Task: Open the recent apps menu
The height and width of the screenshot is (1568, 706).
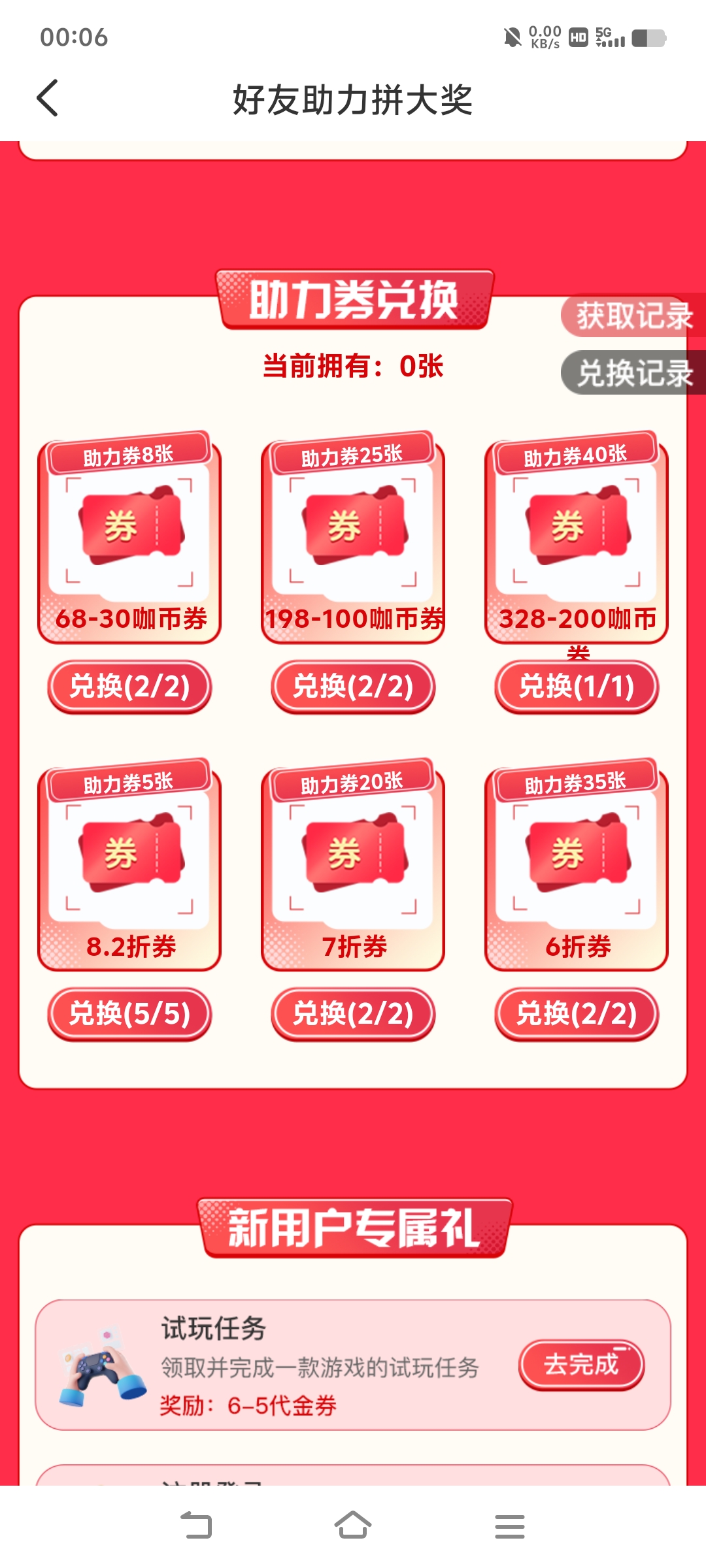Action: tap(509, 1526)
